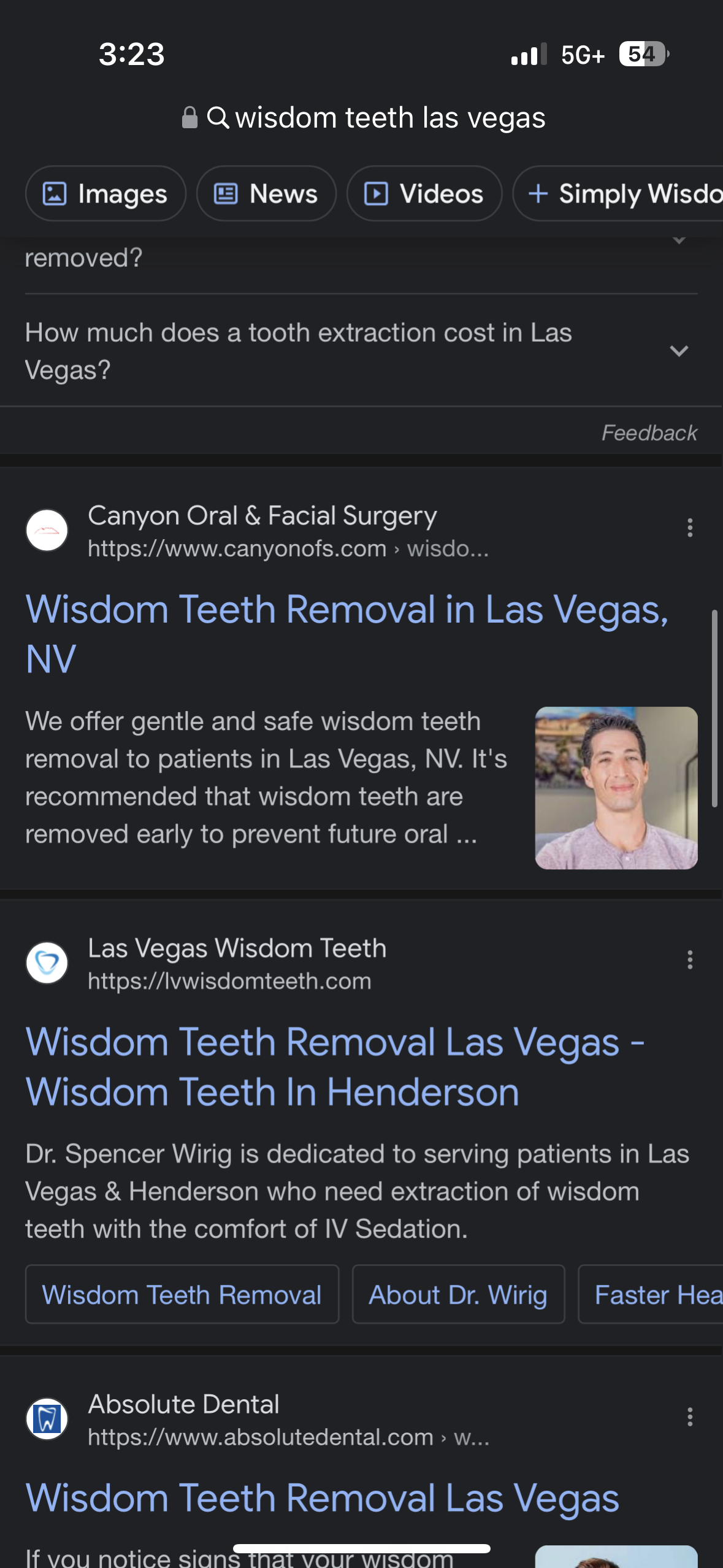This screenshot has height=1568, width=723.
Task: Switch to the News filter
Action: 266,194
